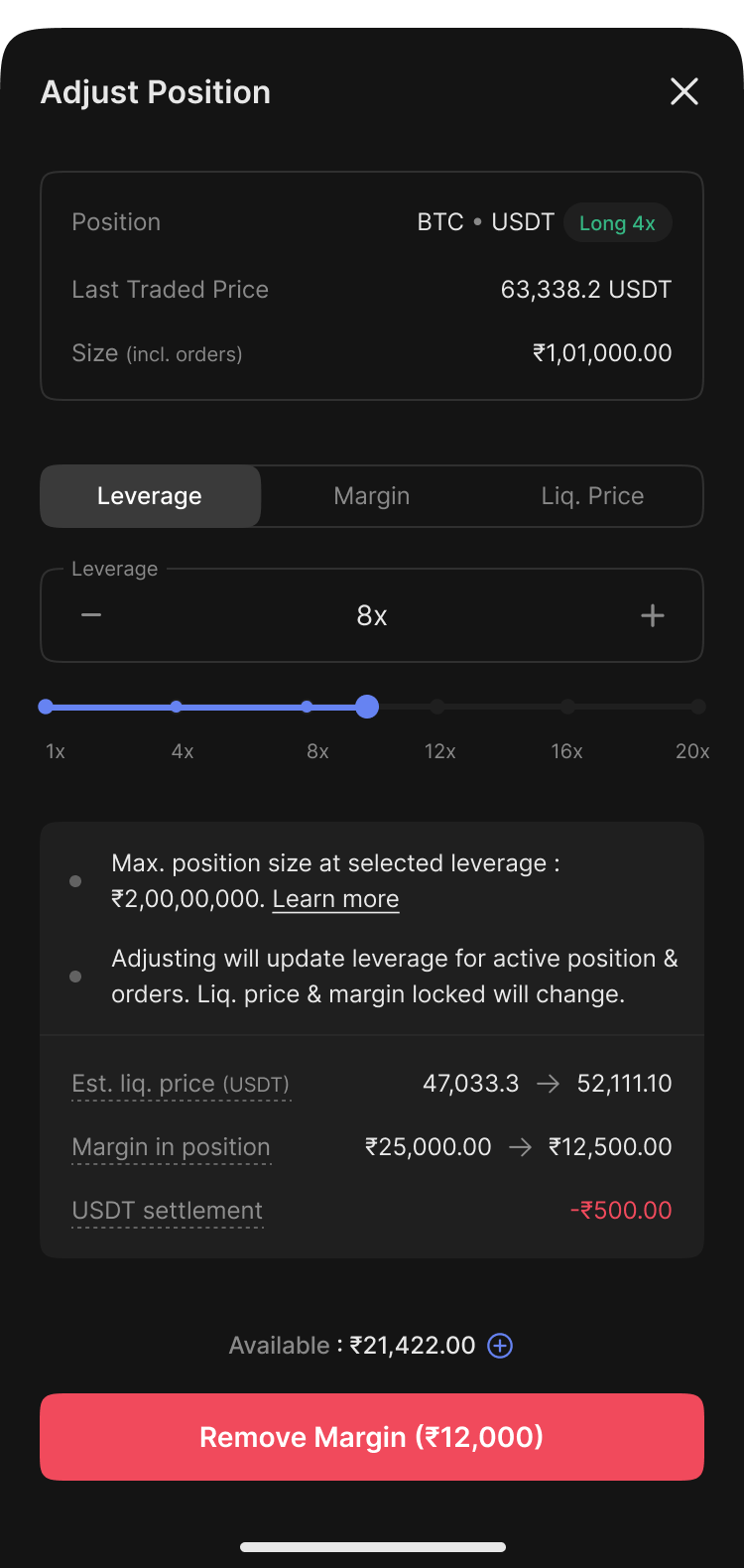Close the Adjust Position sheet
The width and height of the screenshot is (744, 1568).
pos(684,91)
